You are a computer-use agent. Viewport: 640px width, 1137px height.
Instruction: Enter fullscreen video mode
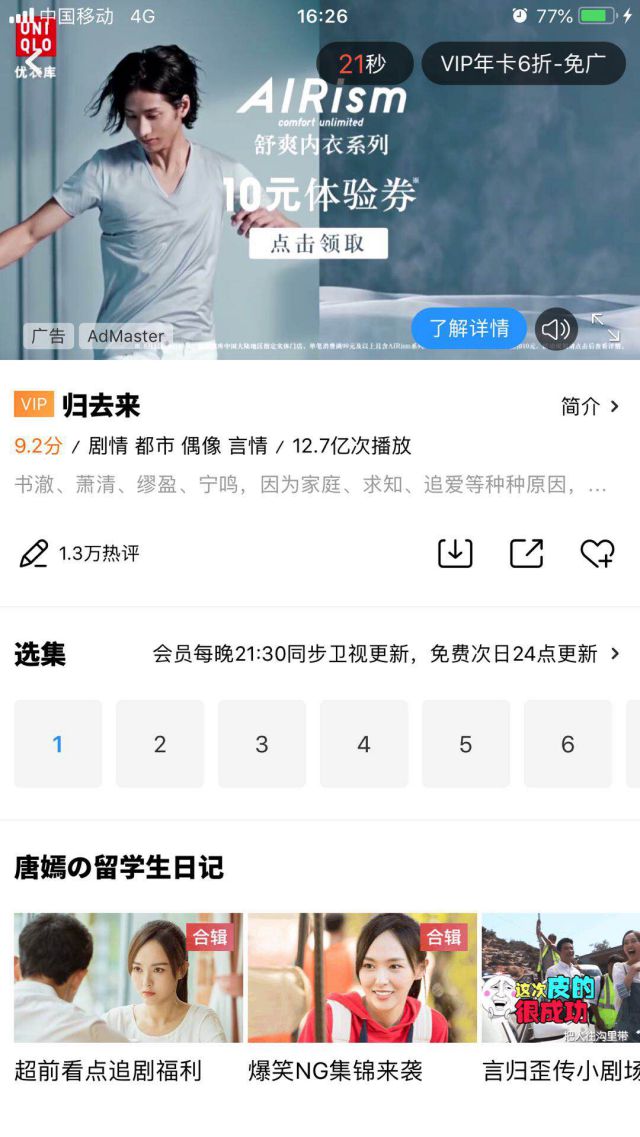[x=605, y=327]
